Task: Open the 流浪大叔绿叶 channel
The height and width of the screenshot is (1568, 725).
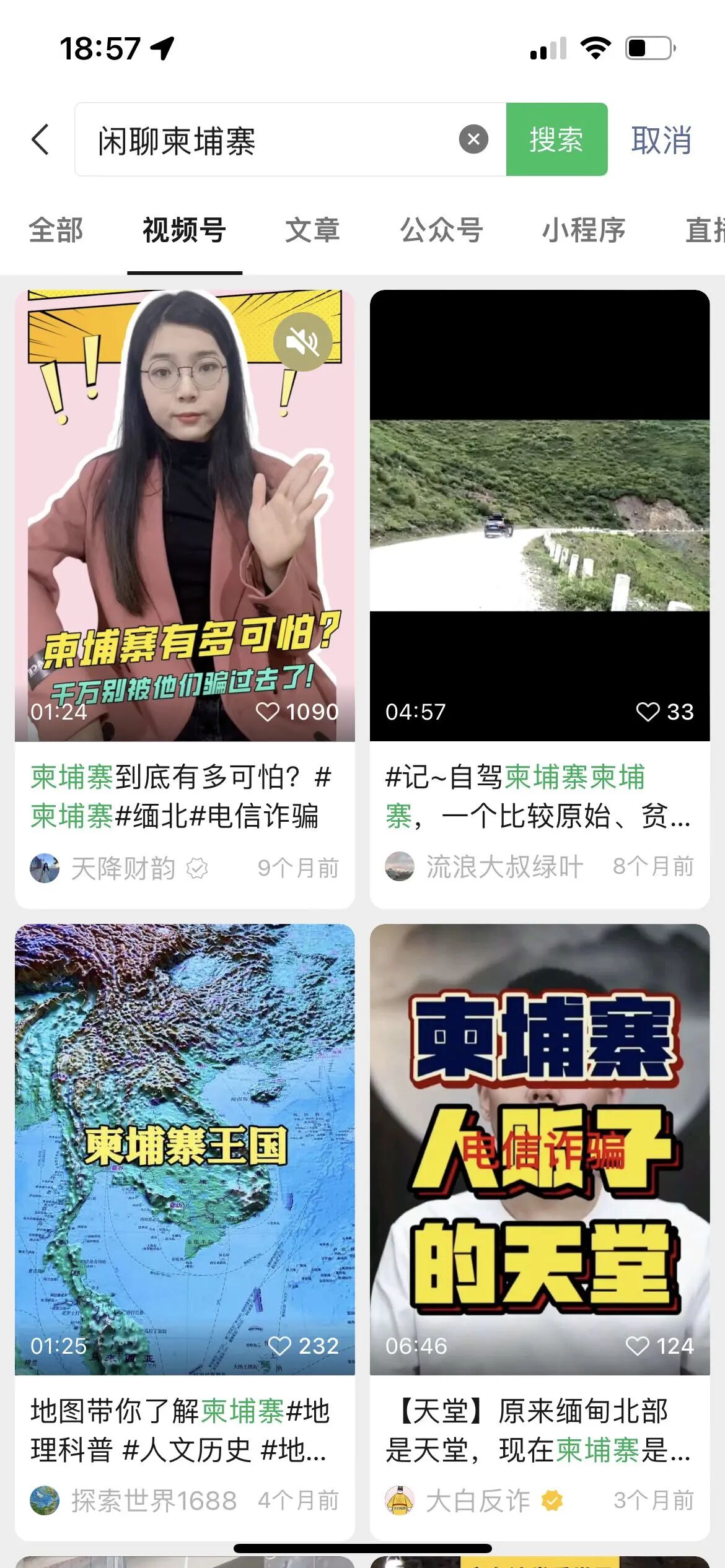Action: coord(503,867)
